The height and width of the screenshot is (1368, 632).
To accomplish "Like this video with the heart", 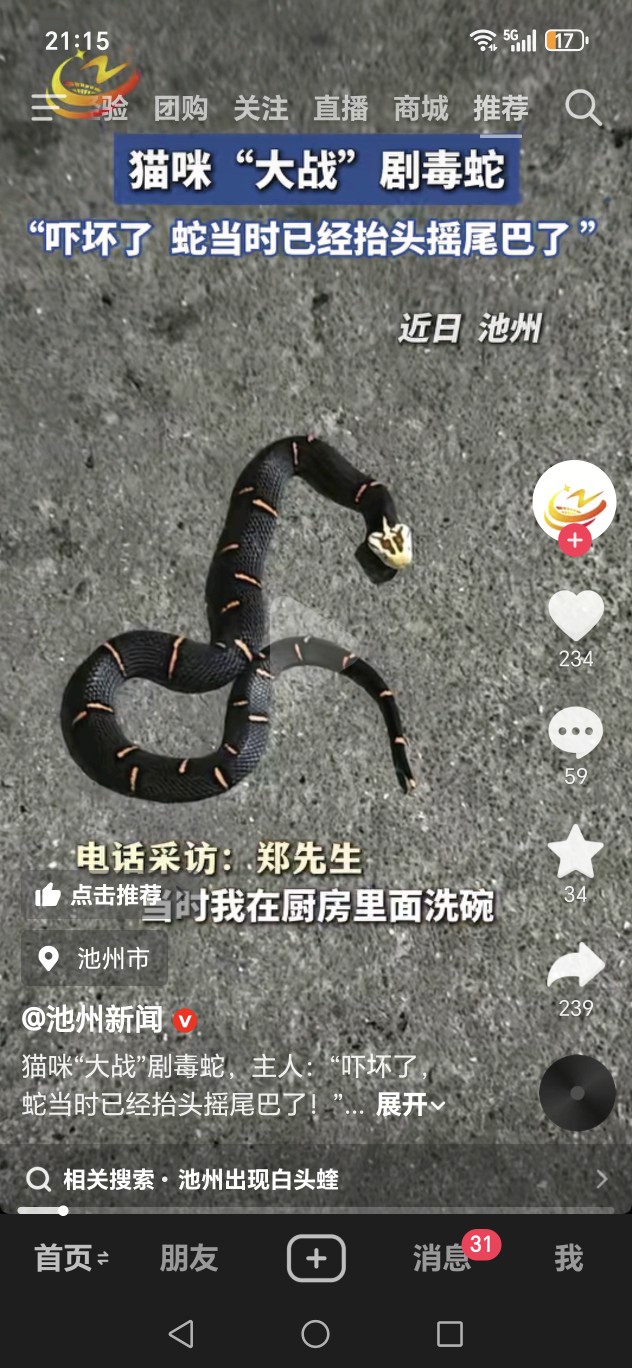I will [x=576, y=616].
